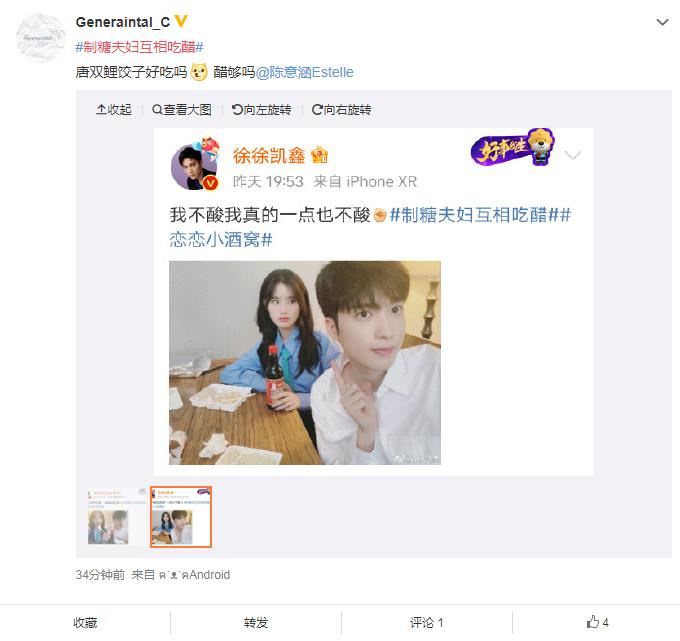This screenshot has width=680, height=641.
Task: Rotate the image left with 向左旋转
Action: pos(261,110)
